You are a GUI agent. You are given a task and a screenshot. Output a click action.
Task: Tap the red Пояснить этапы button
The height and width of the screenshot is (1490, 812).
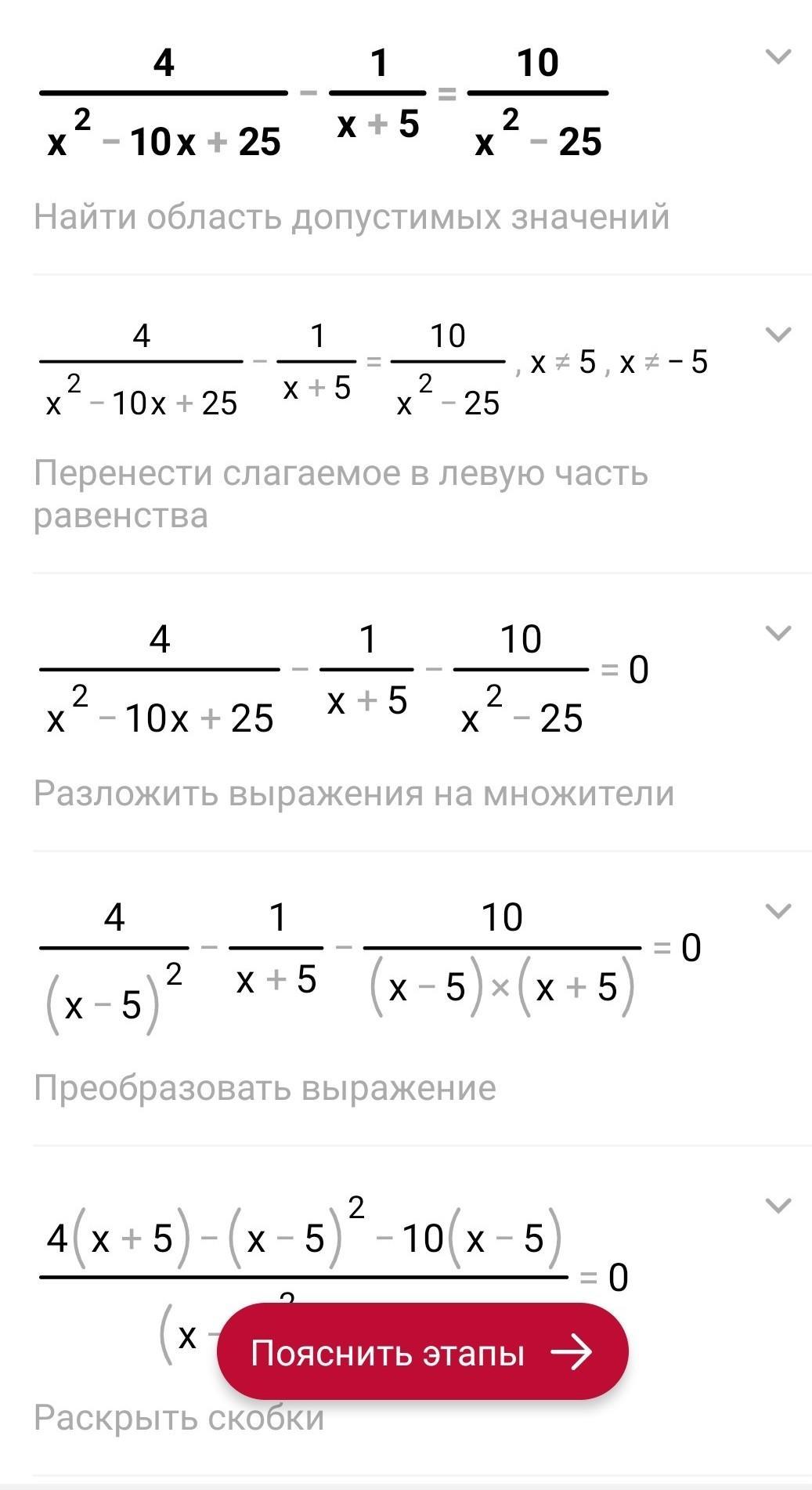(423, 1351)
